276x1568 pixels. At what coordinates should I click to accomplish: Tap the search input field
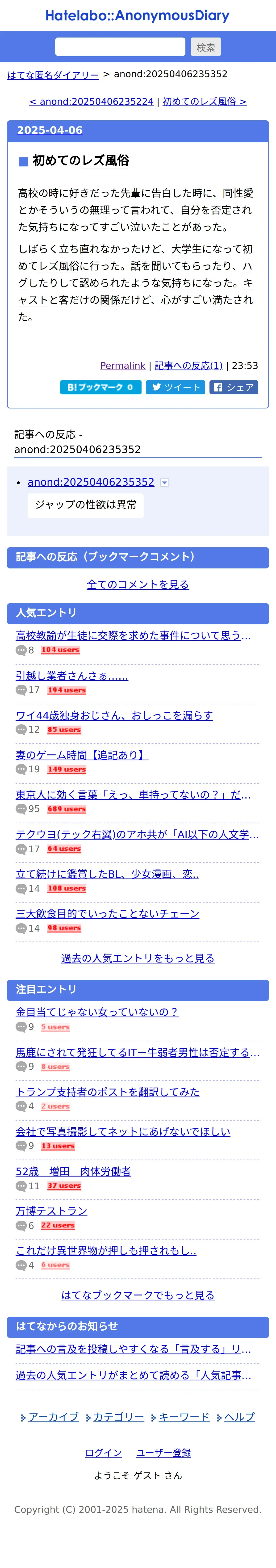pyautogui.click(x=120, y=47)
